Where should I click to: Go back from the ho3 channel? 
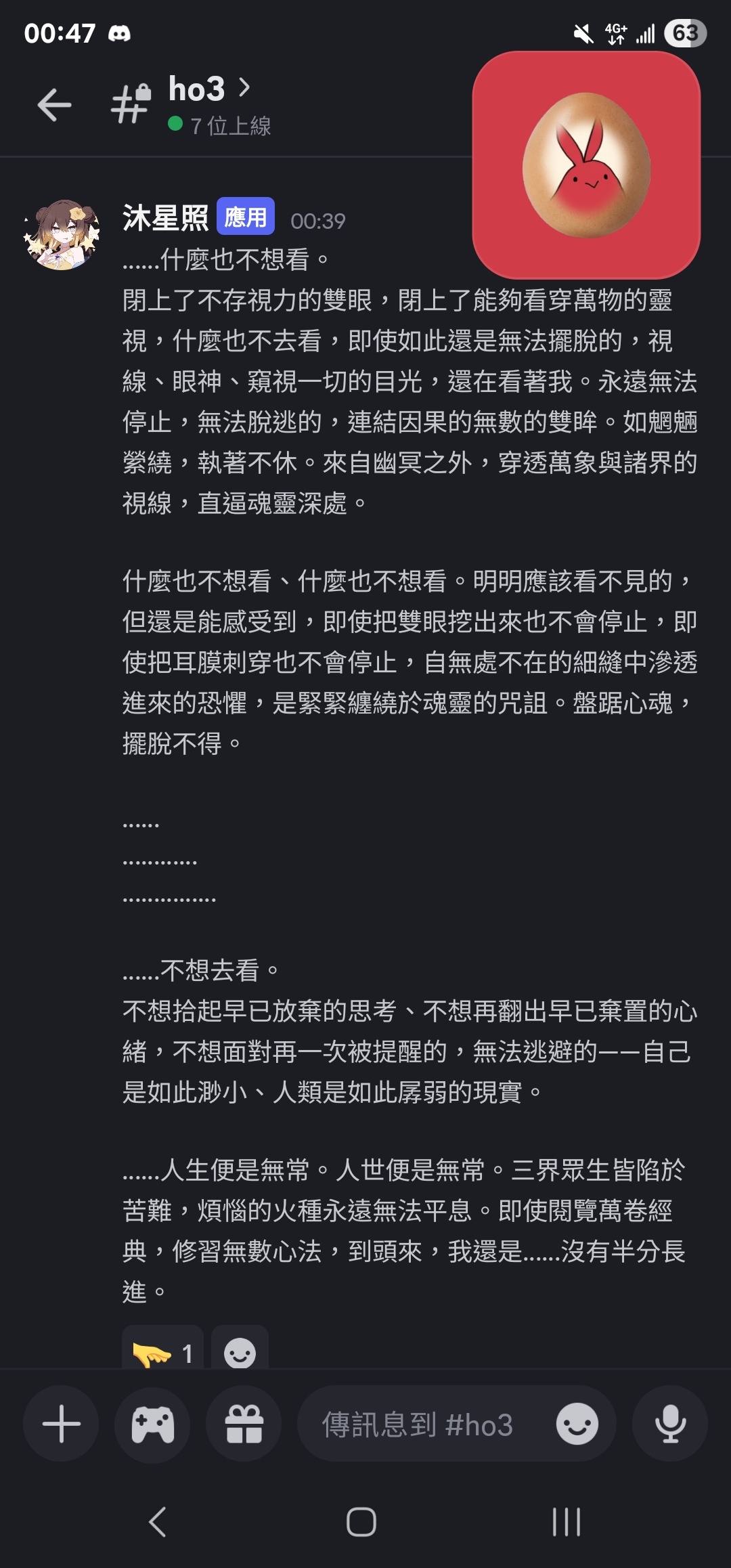(55, 105)
